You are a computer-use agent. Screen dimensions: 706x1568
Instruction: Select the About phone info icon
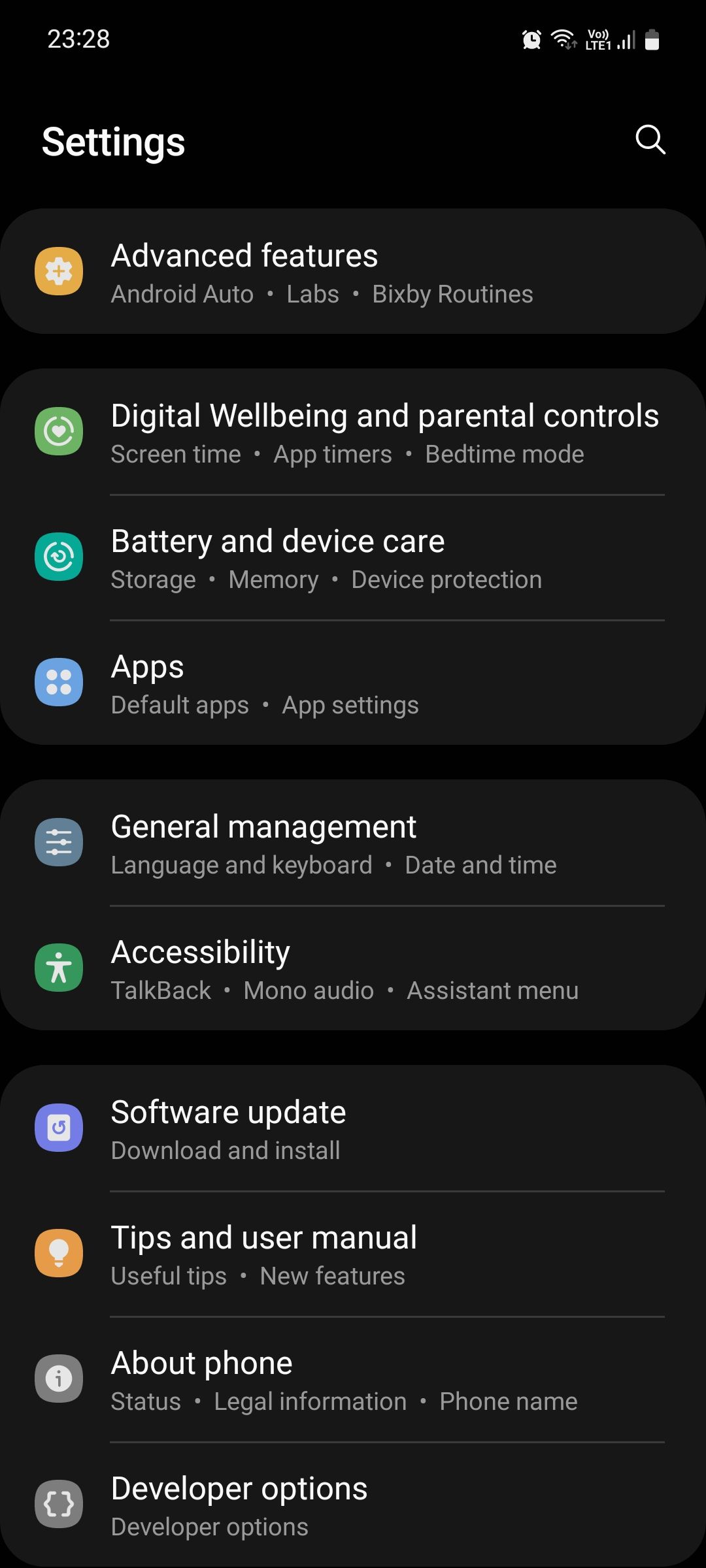click(59, 1379)
